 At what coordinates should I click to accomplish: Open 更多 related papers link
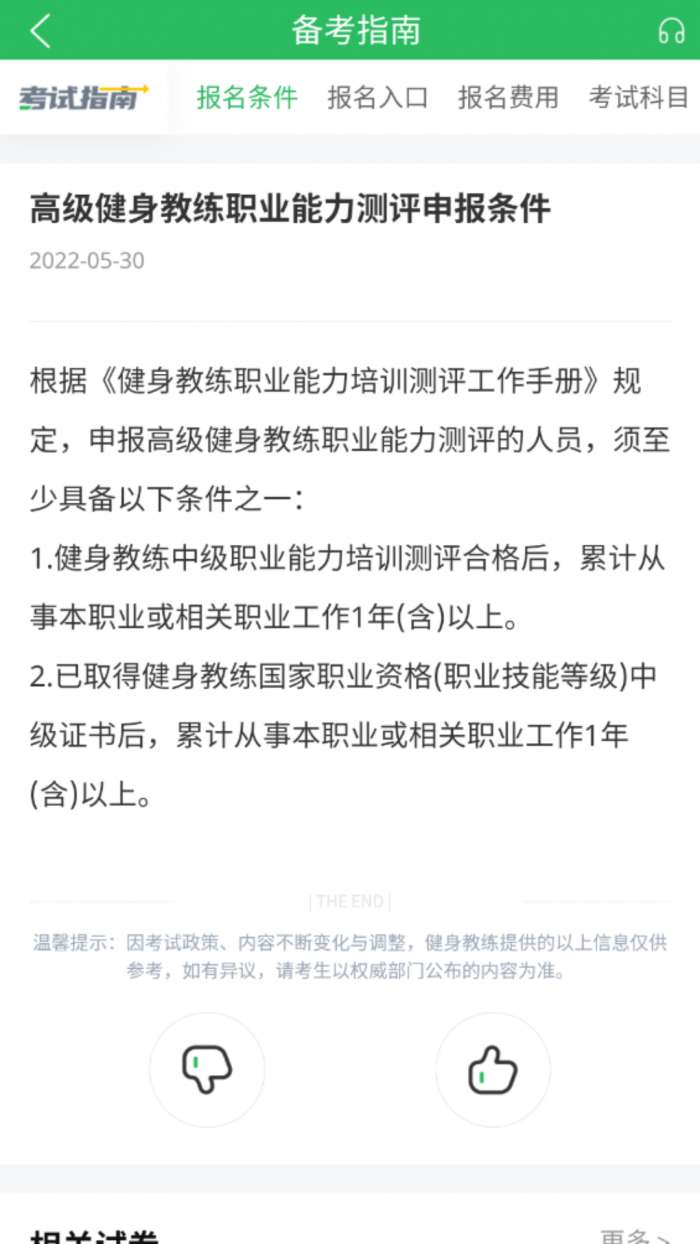coord(635,1237)
